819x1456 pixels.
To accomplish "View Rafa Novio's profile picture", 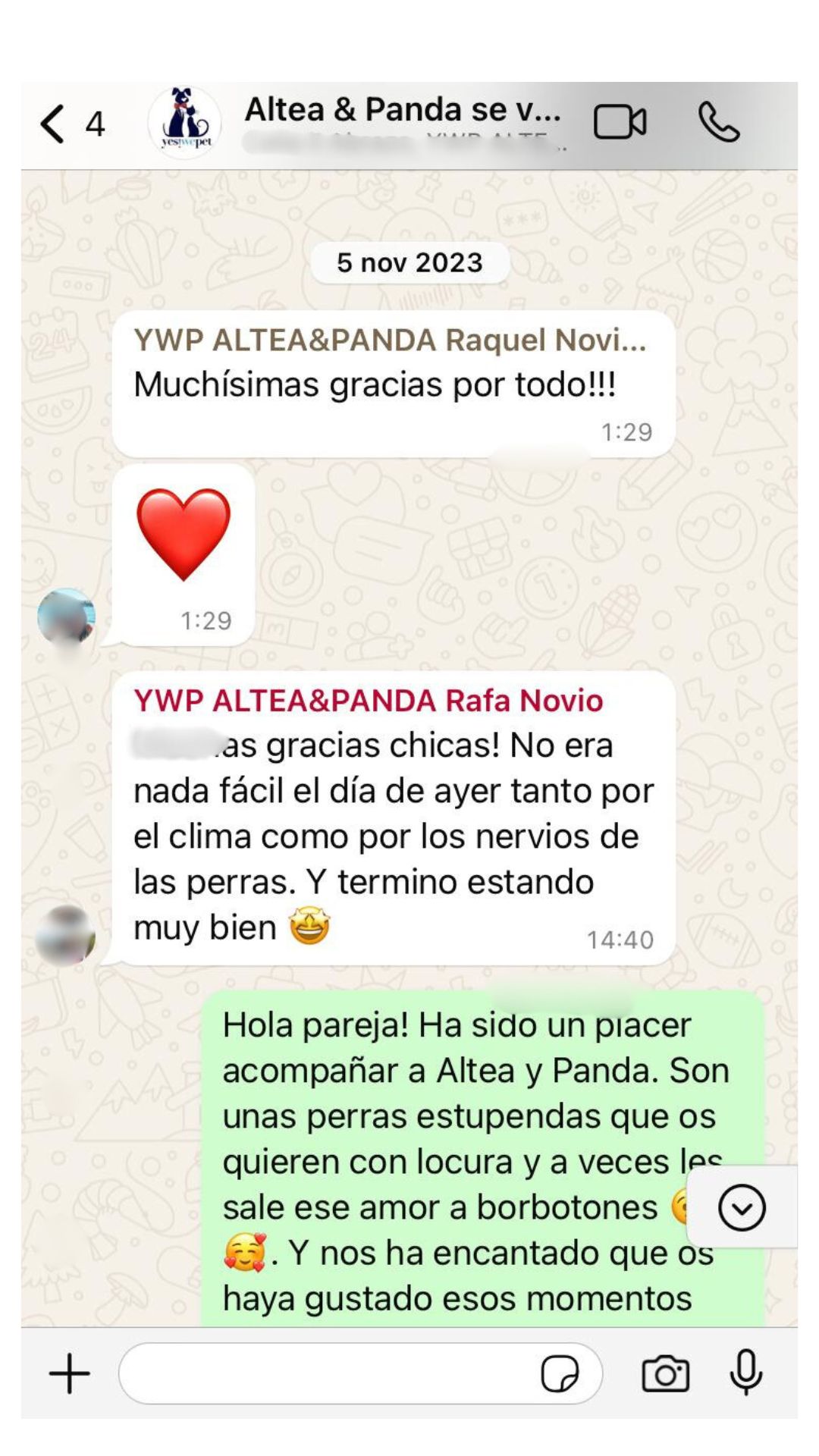I will pos(66,934).
